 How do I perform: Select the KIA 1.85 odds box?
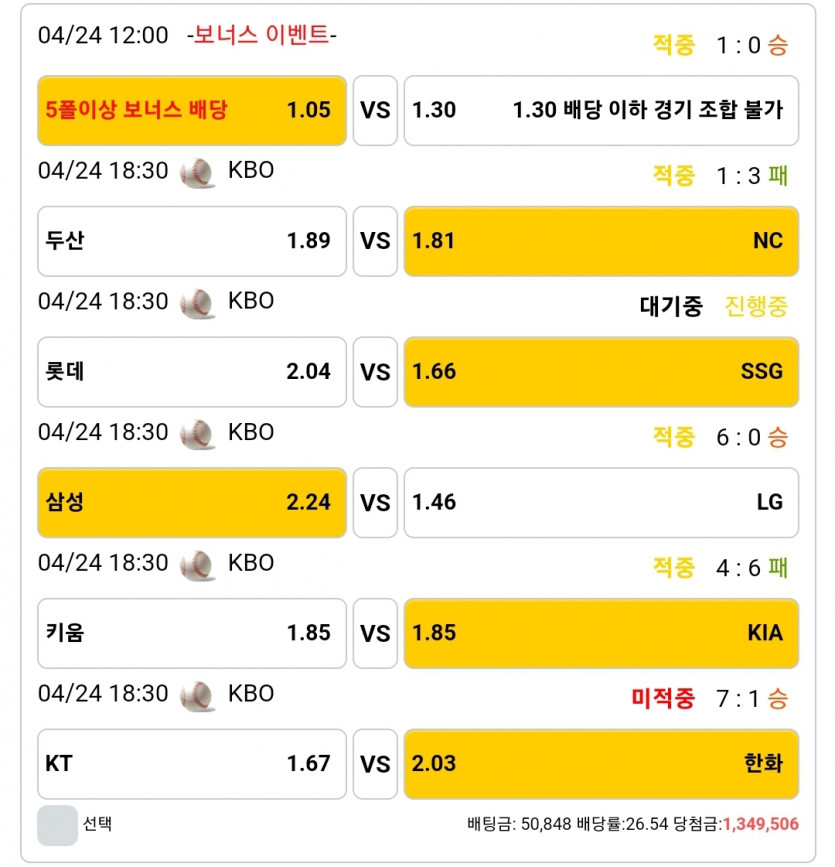[600, 633]
